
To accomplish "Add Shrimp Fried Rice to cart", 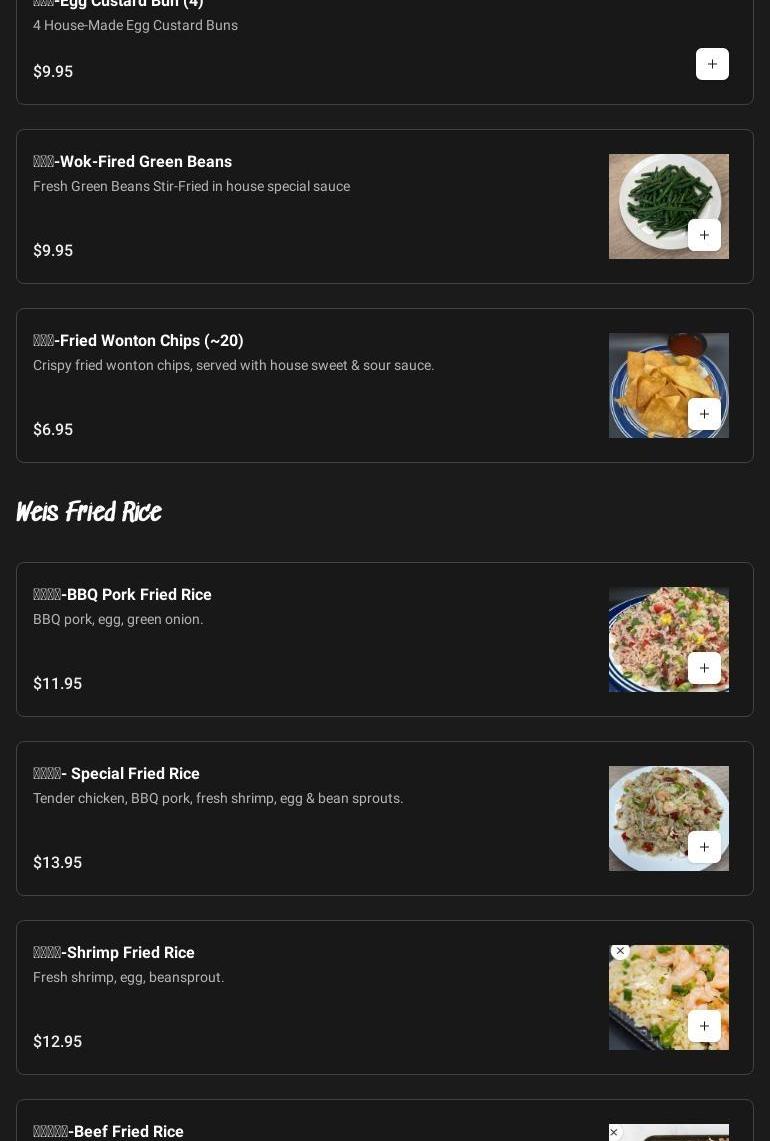I will [704, 1026].
